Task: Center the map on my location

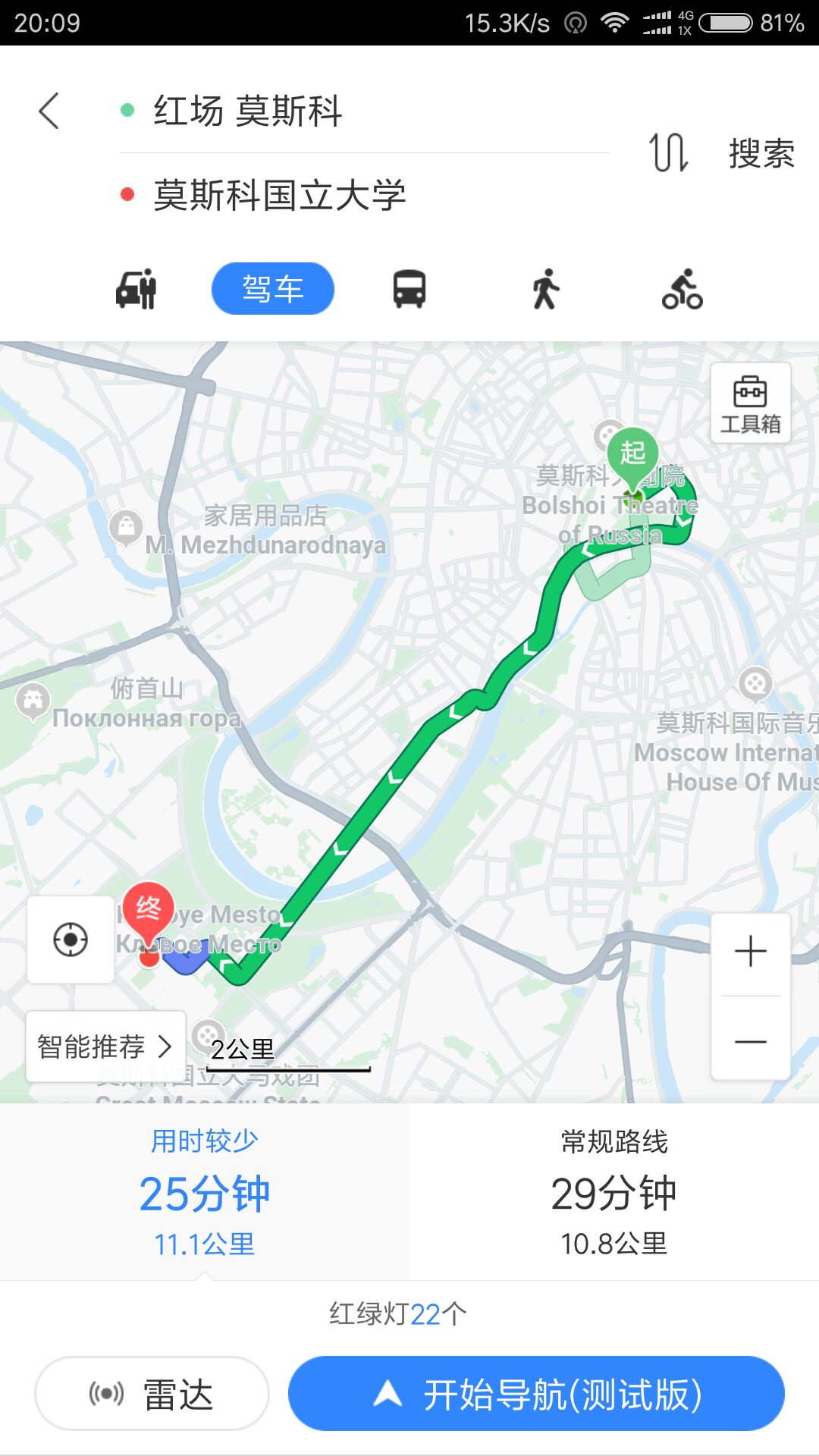Action: point(71,940)
